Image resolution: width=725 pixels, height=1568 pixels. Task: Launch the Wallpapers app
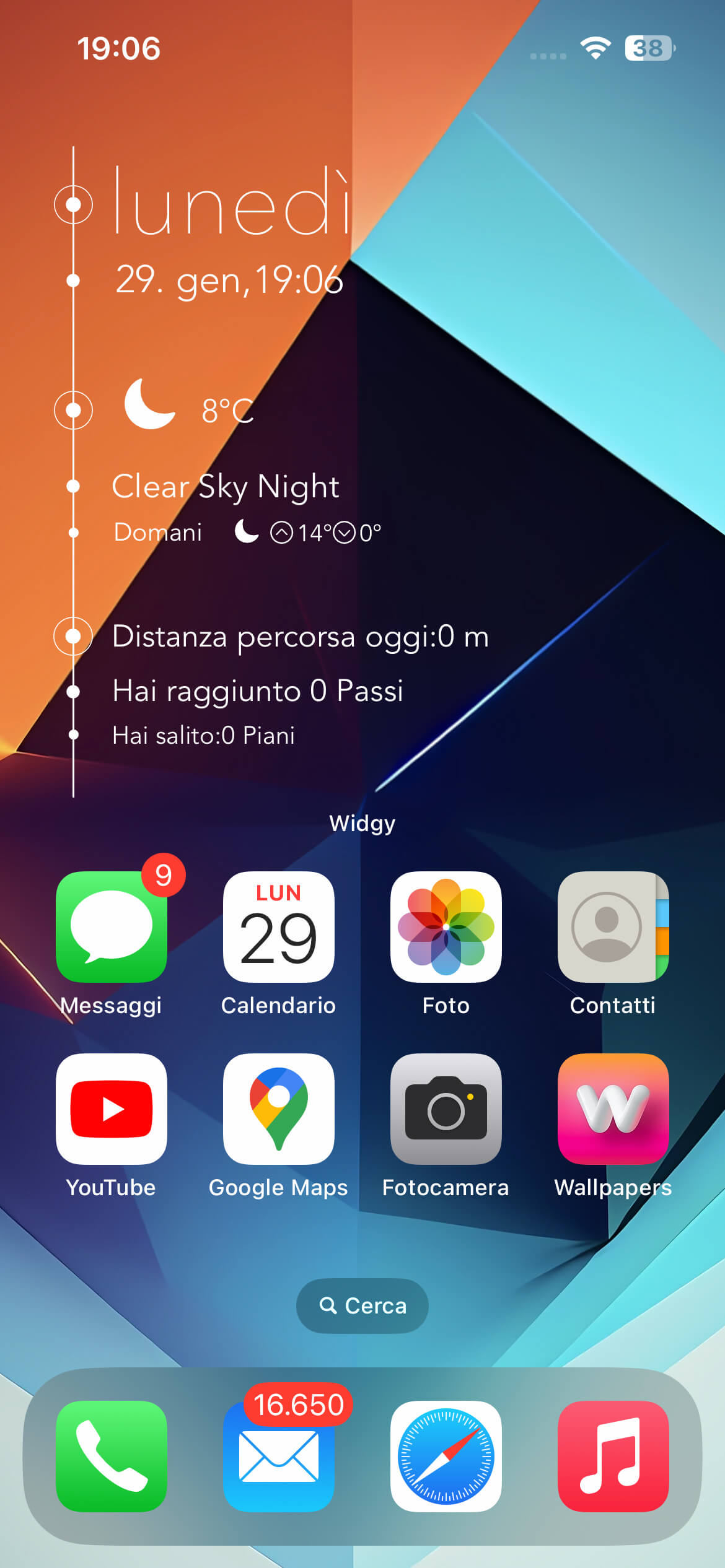click(x=613, y=1108)
